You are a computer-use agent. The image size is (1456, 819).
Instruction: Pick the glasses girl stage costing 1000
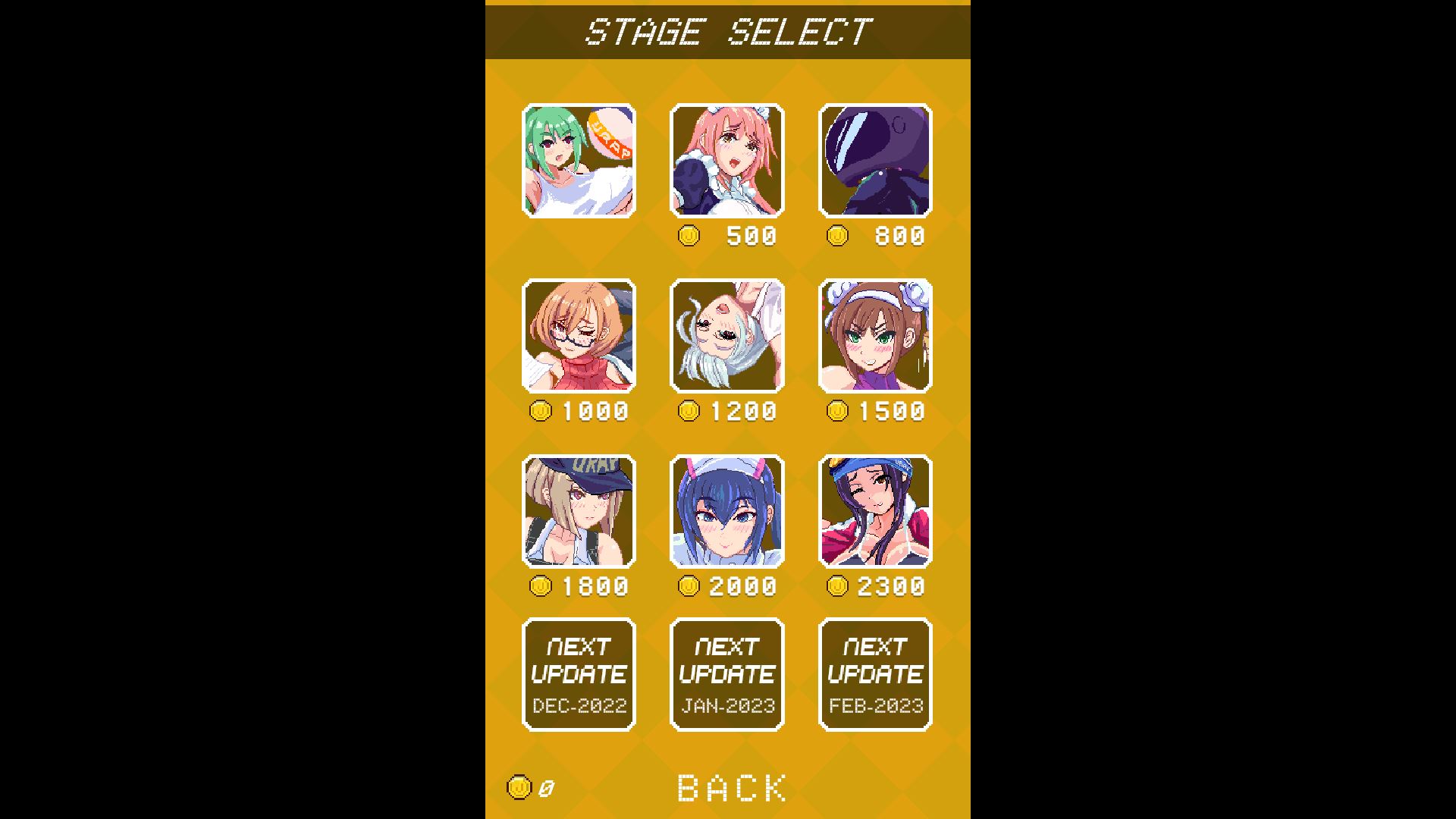(579, 336)
